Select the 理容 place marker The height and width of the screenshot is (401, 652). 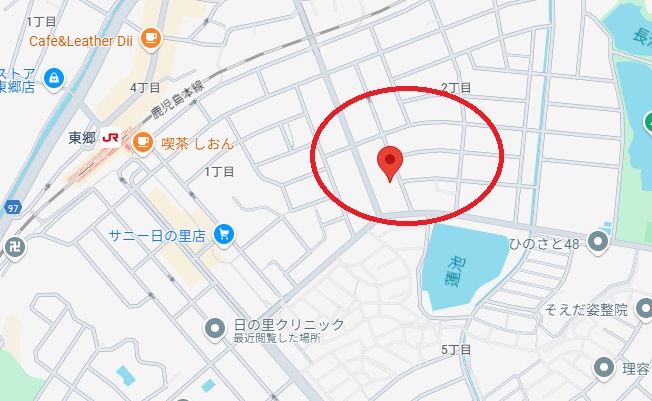[x=604, y=368]
